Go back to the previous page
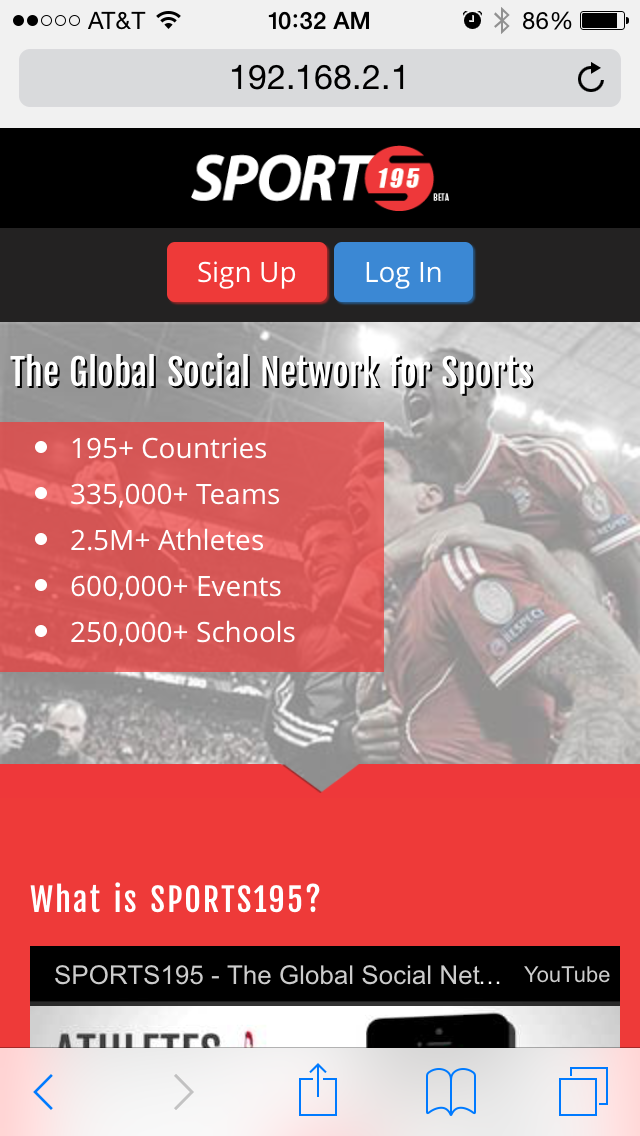640x1136 pixels. [x=43, y=1092]
